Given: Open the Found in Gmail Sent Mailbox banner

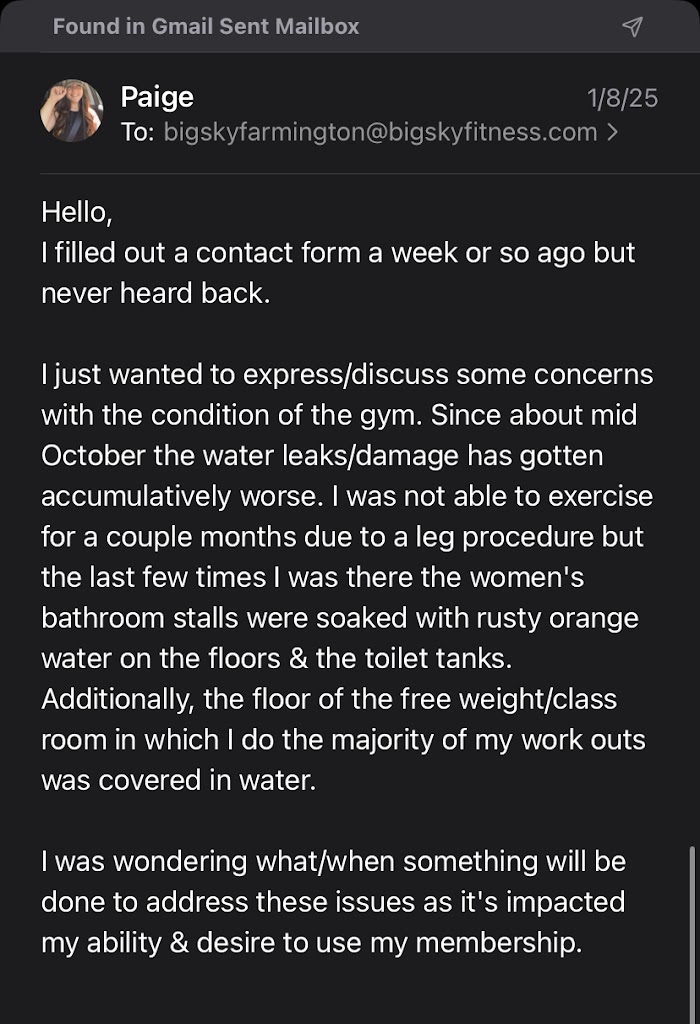Looking at the screenshot, I should pyautogui.click(x=206, y=27).
